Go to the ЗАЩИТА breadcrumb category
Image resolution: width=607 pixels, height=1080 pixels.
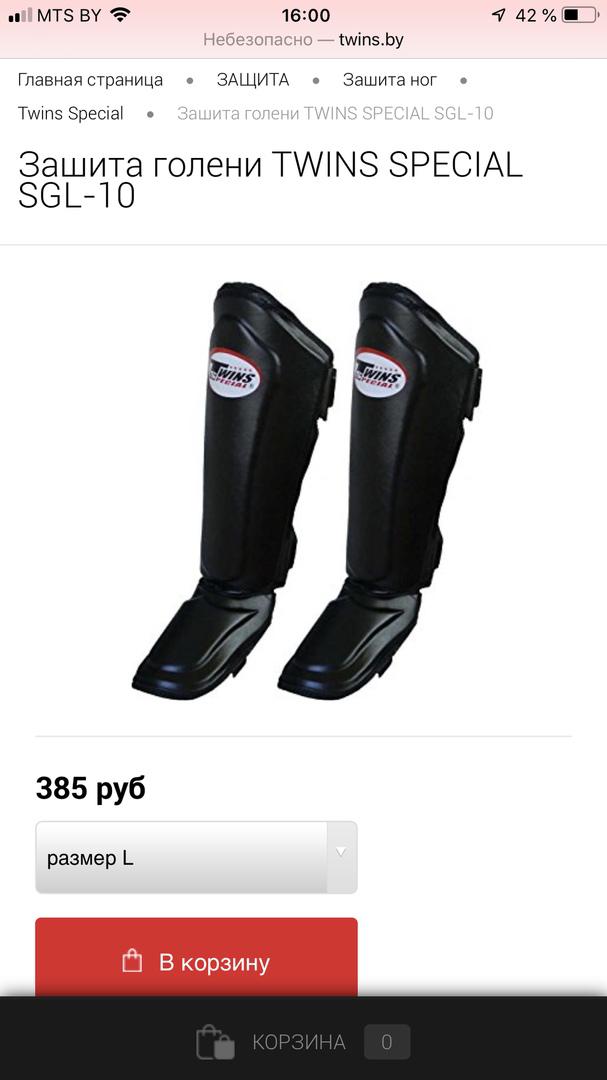[x=253, y=80]
